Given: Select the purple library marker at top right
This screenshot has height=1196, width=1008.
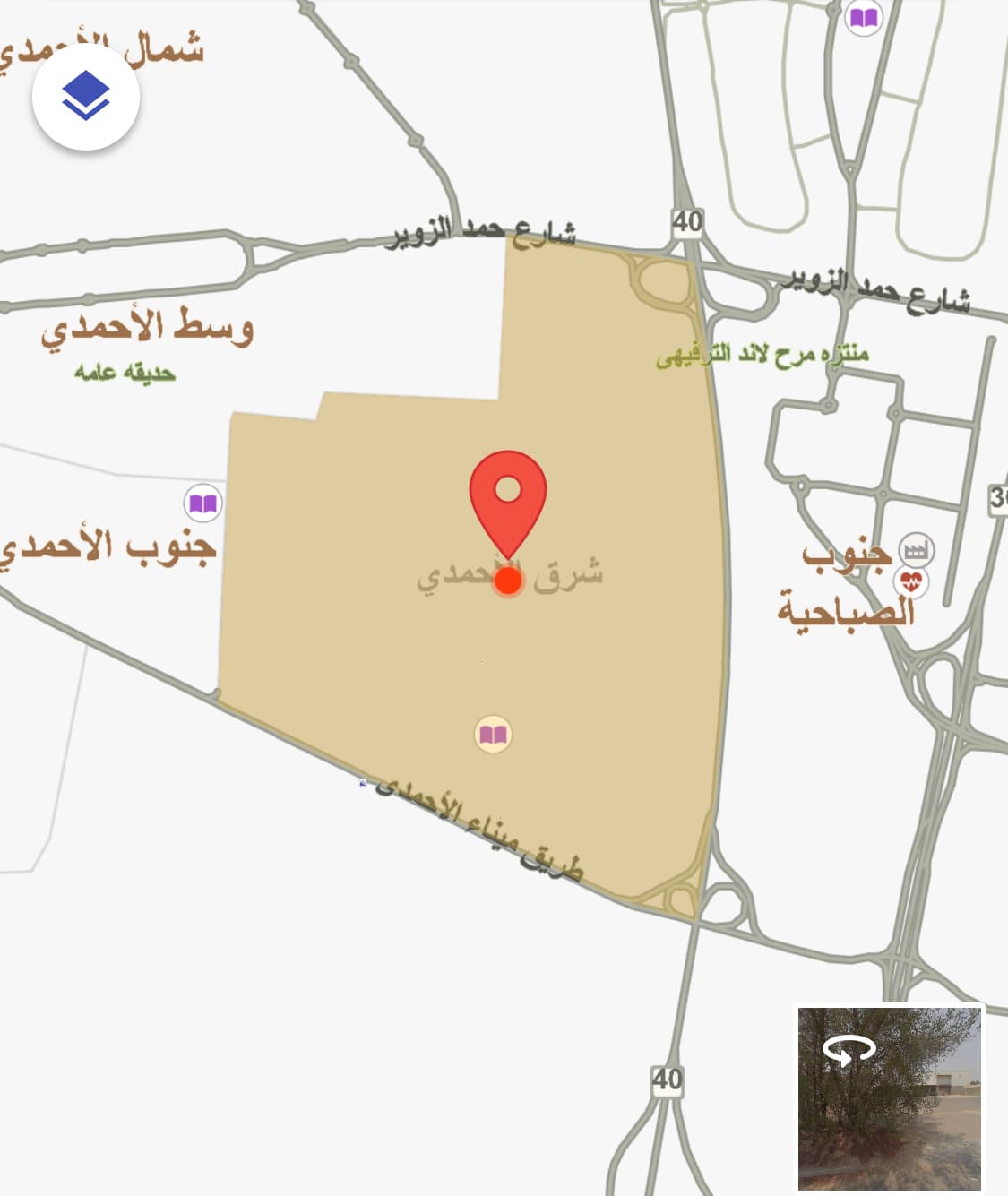Looking at the screenshot, I should pyautogui.click(x=862, y=18).
